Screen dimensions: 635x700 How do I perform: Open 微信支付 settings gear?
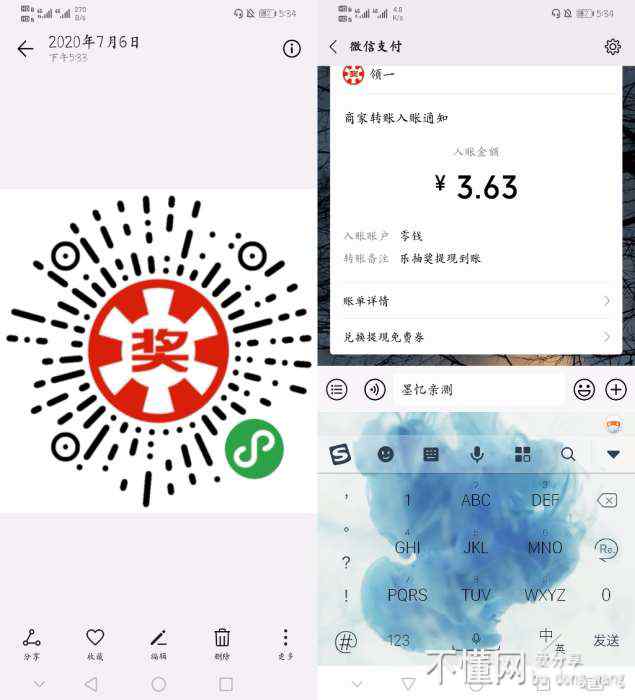(x=613, y=47)
